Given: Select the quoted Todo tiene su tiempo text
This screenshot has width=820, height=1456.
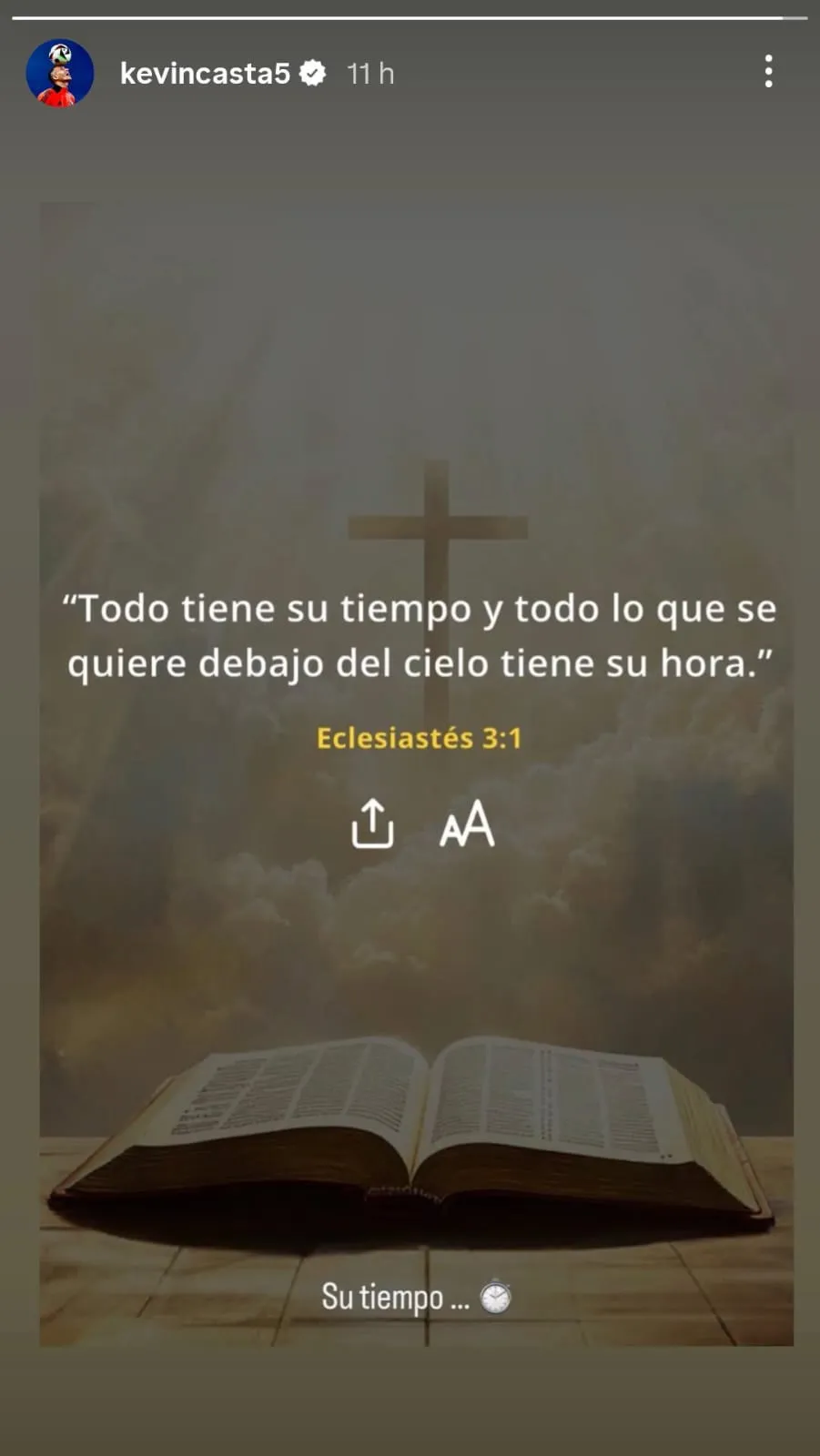Looking at the screenshot, I should [419, 635].
